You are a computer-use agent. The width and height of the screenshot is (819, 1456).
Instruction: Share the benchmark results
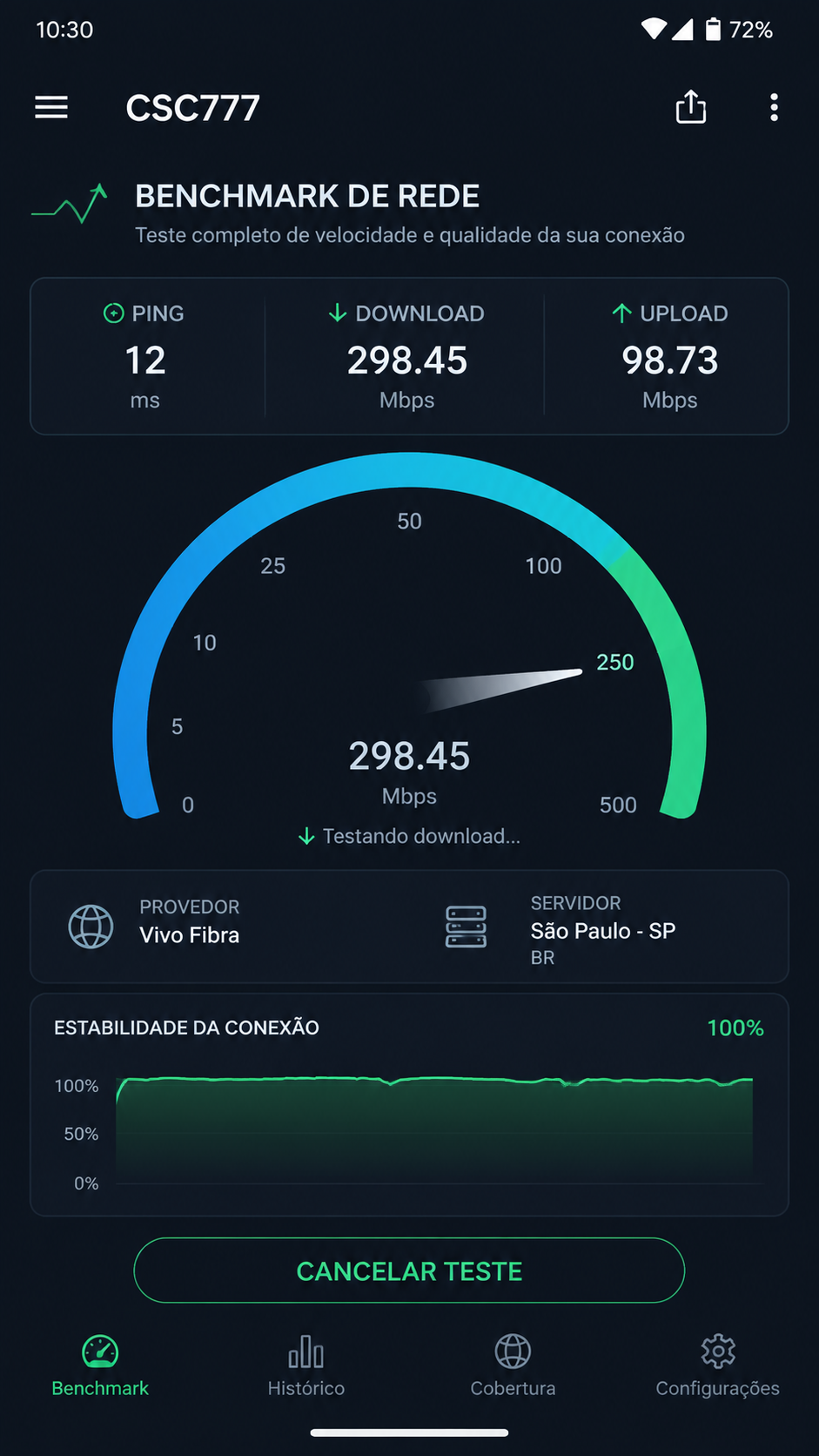691,107
